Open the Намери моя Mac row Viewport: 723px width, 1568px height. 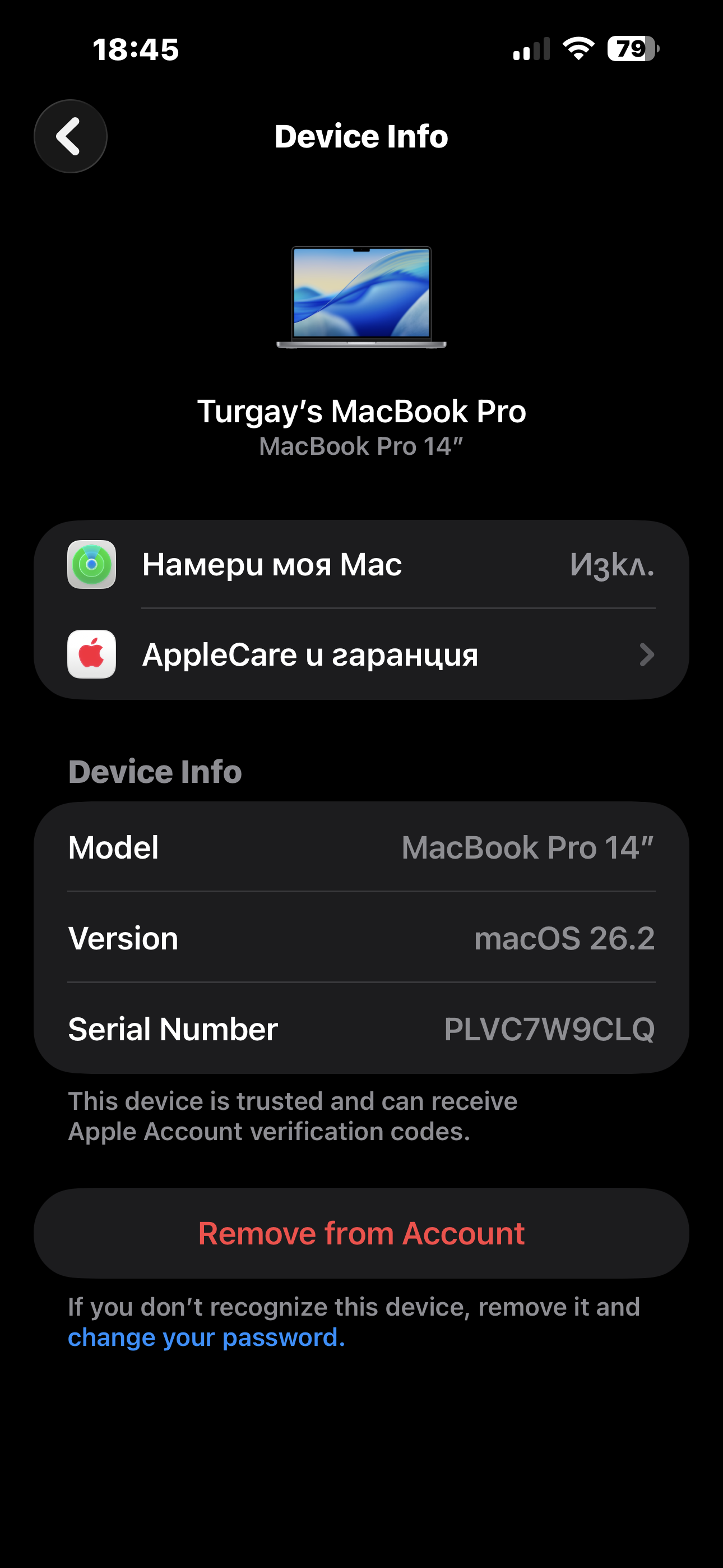(x=361, y=564)
